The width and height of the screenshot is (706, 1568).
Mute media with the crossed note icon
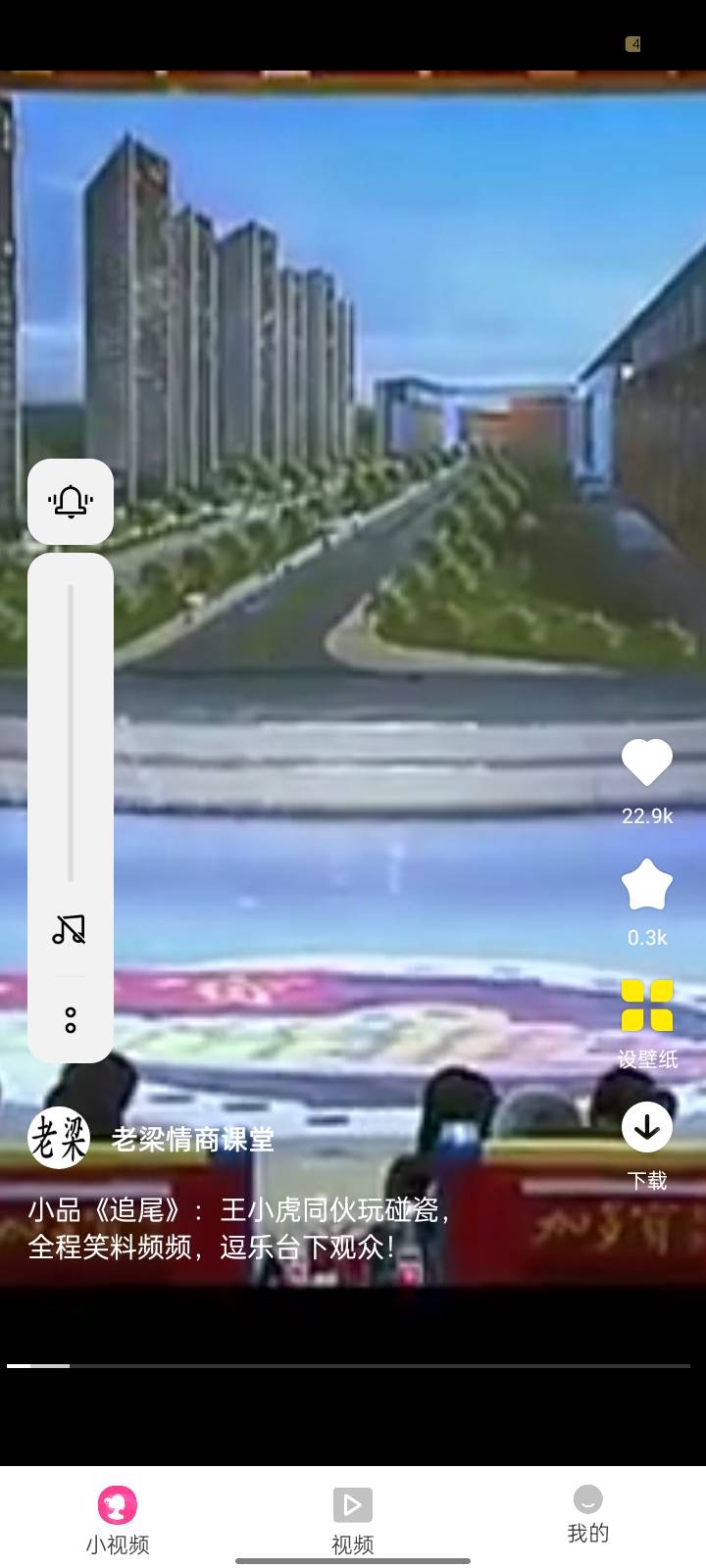[70, 929]
